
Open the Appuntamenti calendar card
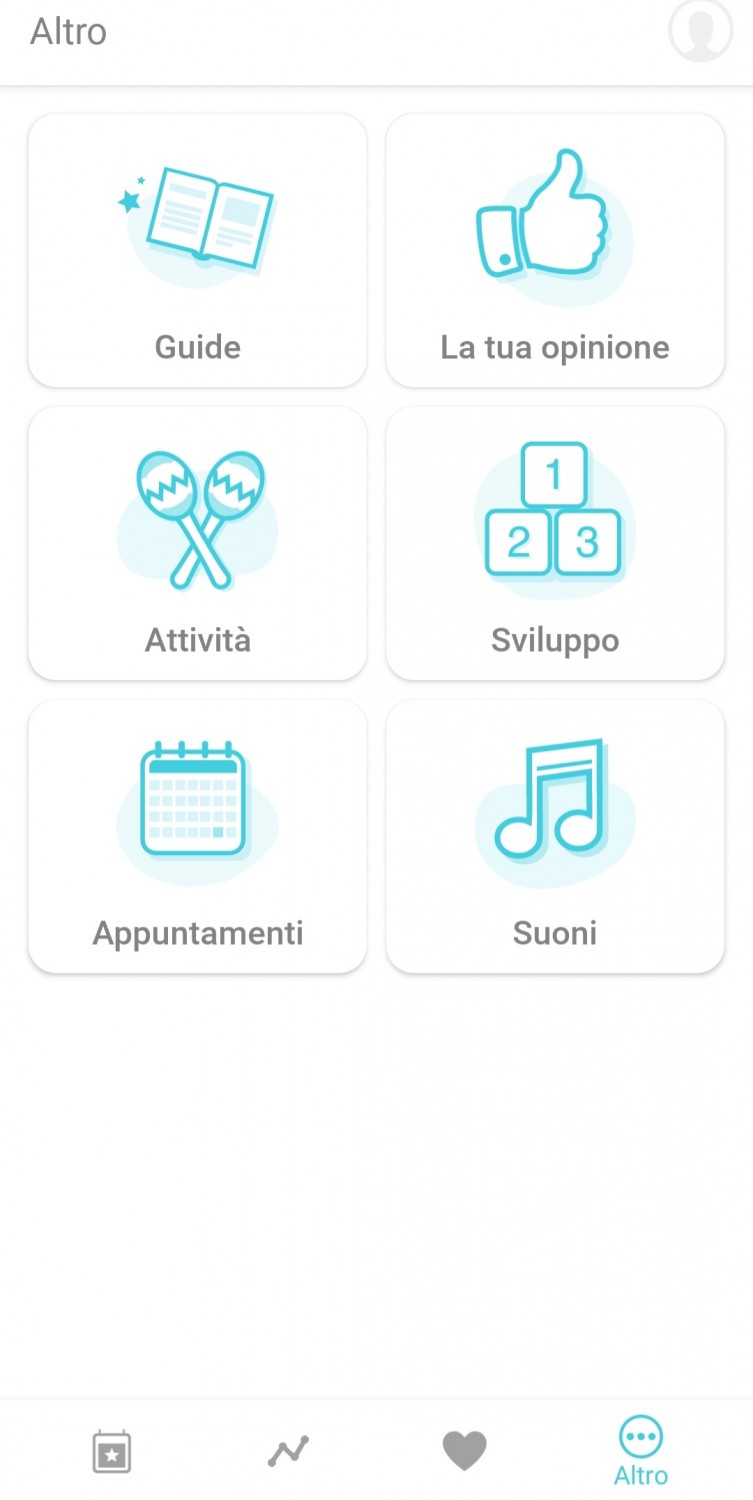(x=198, y=836)
